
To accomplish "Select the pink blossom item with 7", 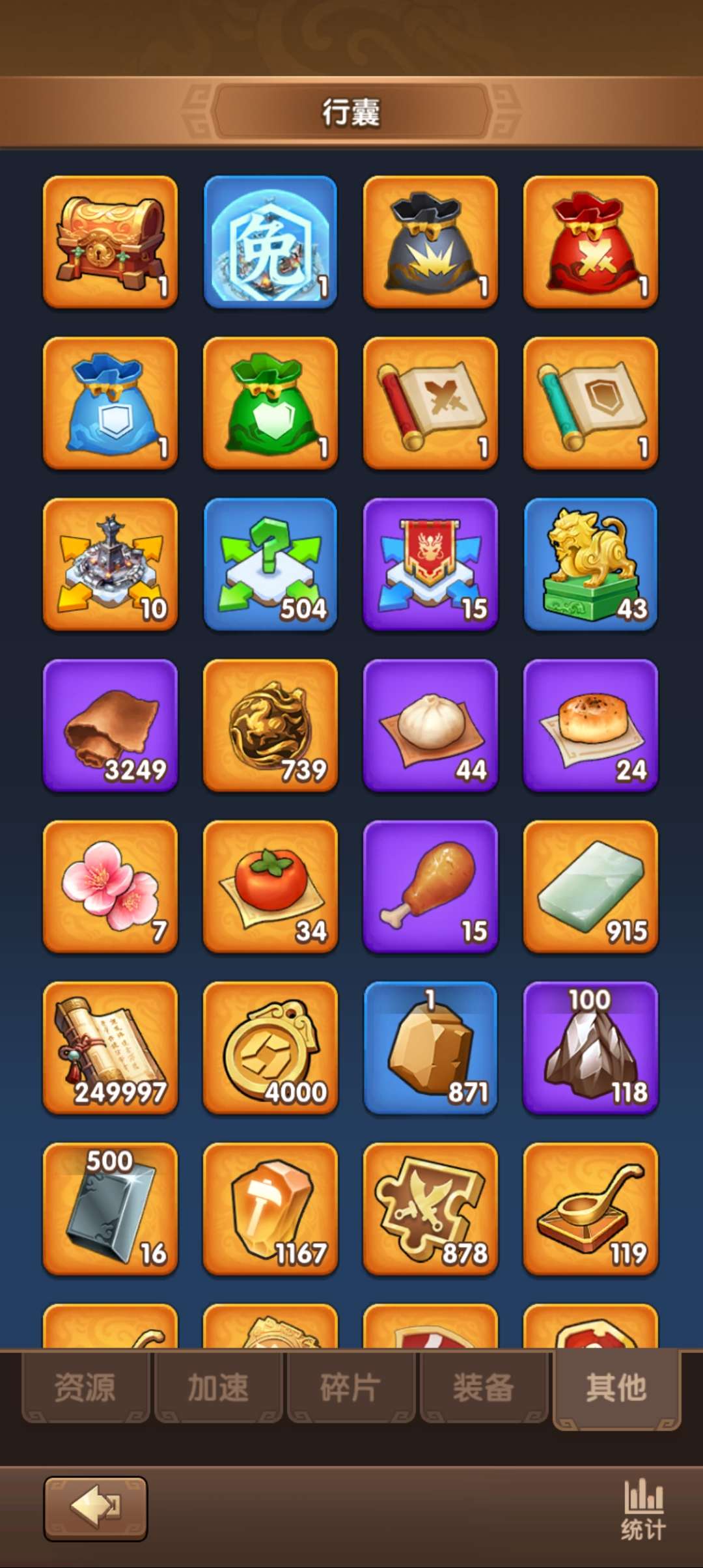I will pyautogui.click(x=110, y=886).
